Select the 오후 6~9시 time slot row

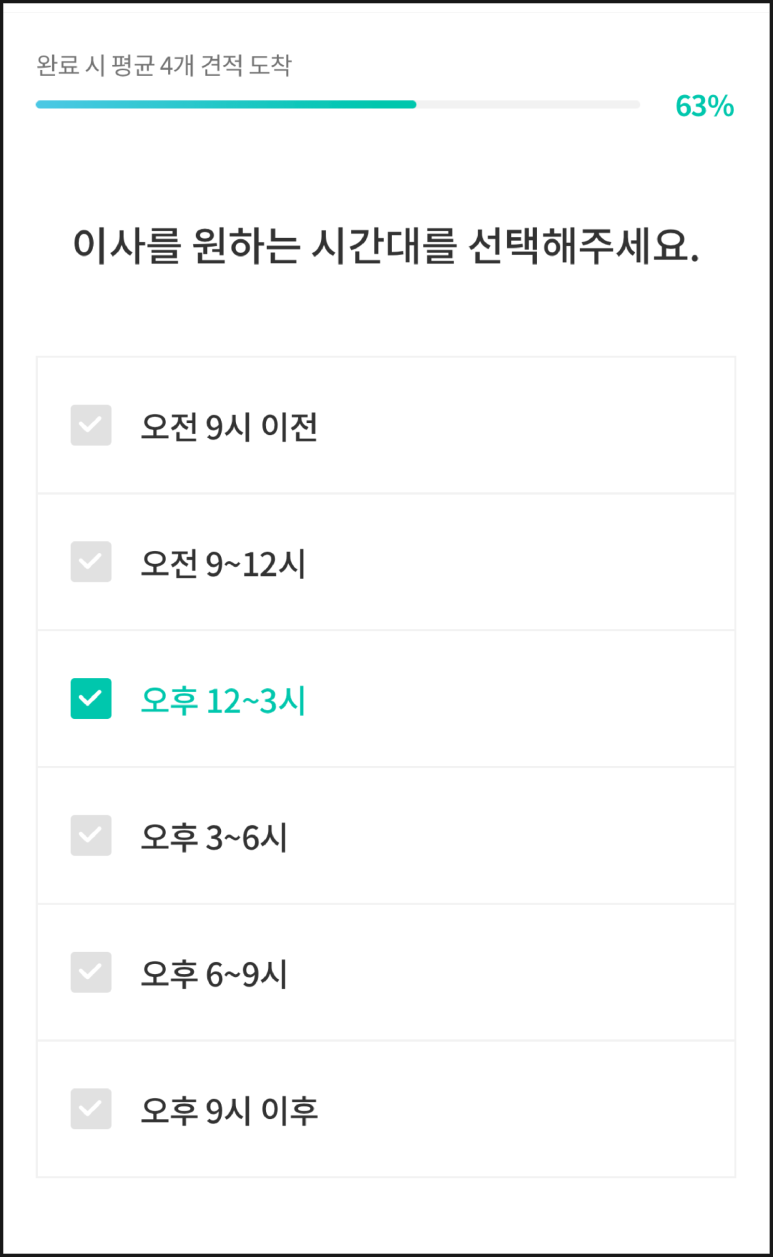click(386, 973)
